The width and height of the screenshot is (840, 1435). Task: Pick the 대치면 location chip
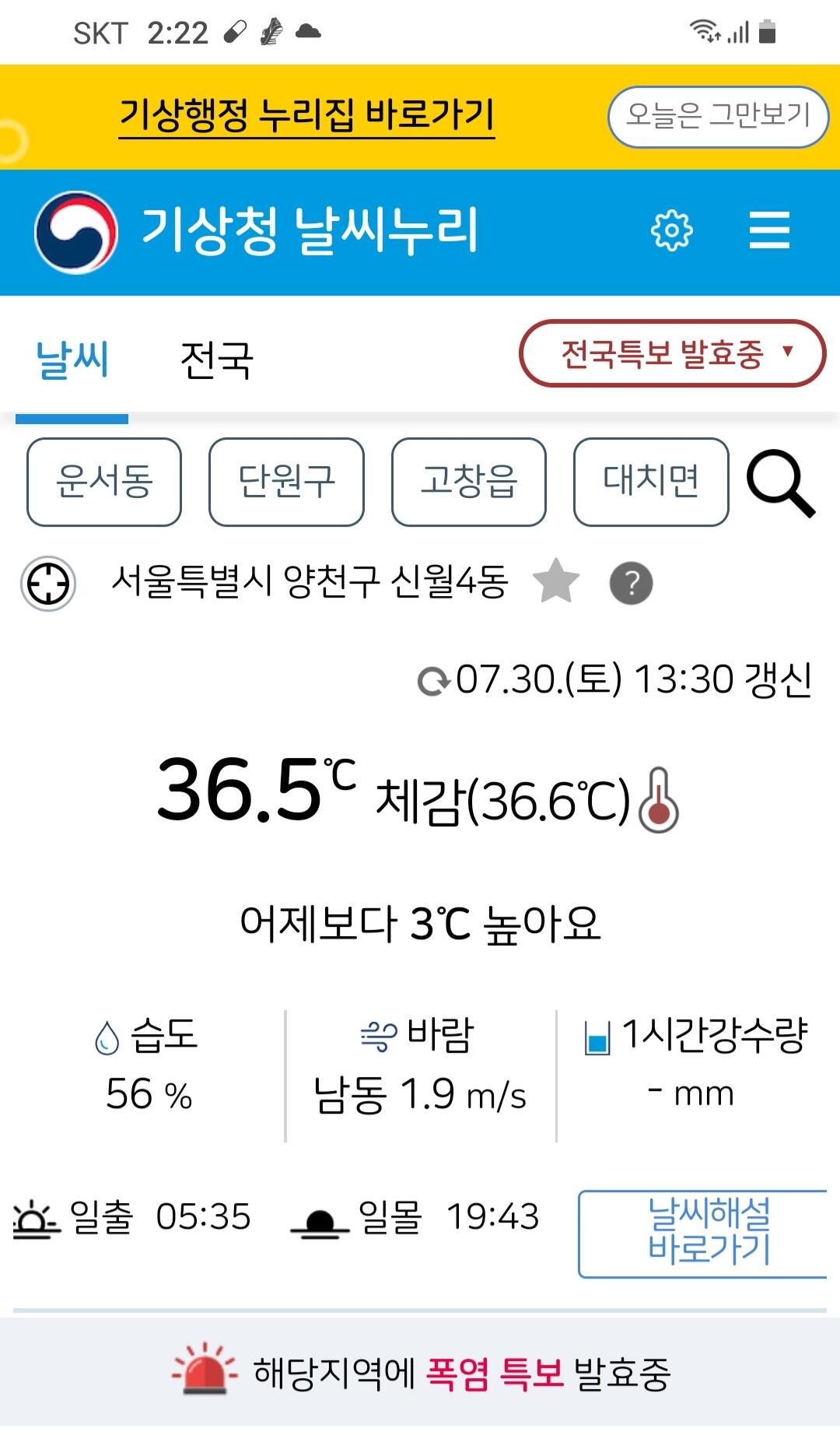[x=651, y=482]
